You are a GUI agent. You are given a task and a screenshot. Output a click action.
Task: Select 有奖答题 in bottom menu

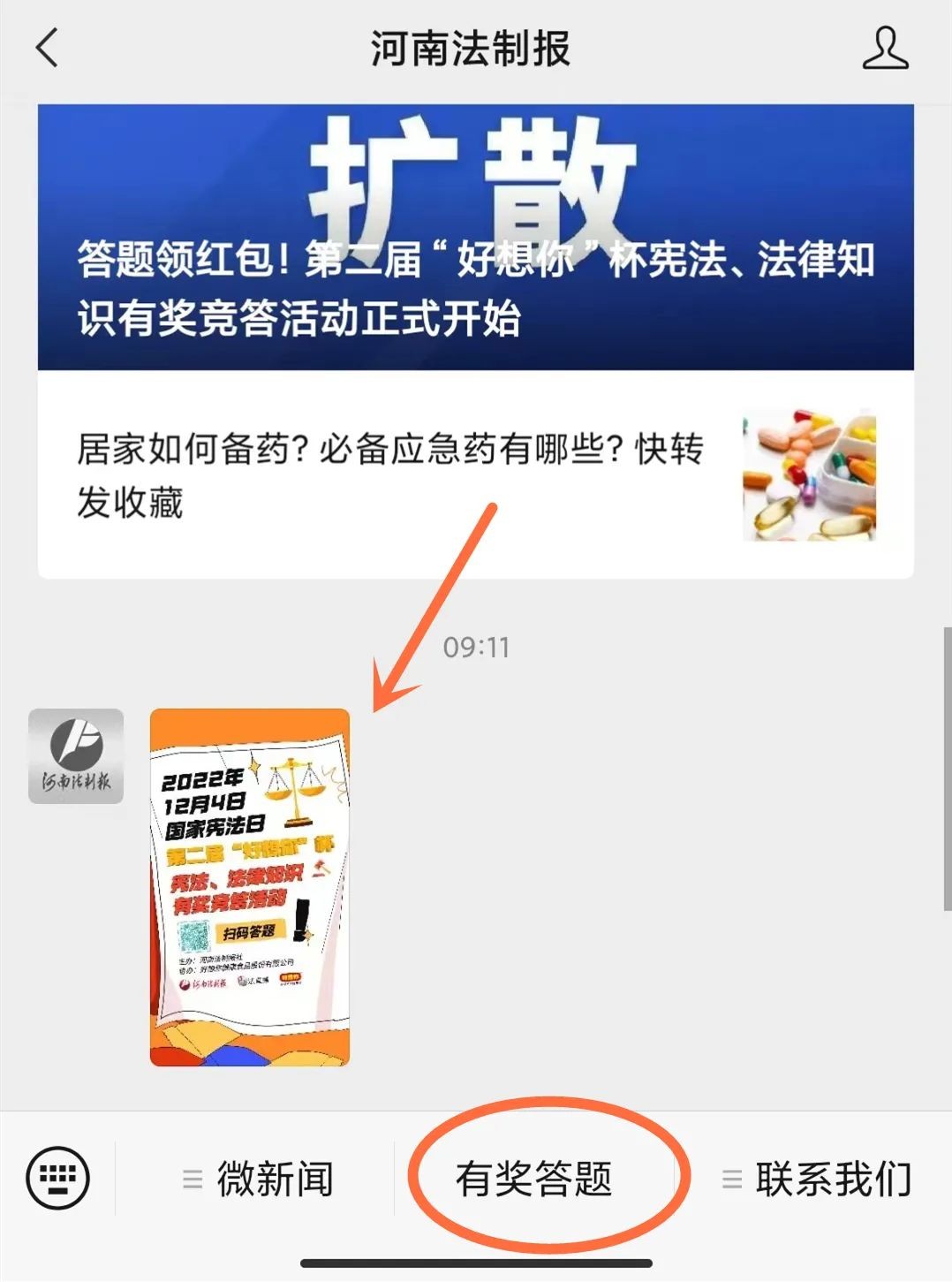coord(533,1180)
